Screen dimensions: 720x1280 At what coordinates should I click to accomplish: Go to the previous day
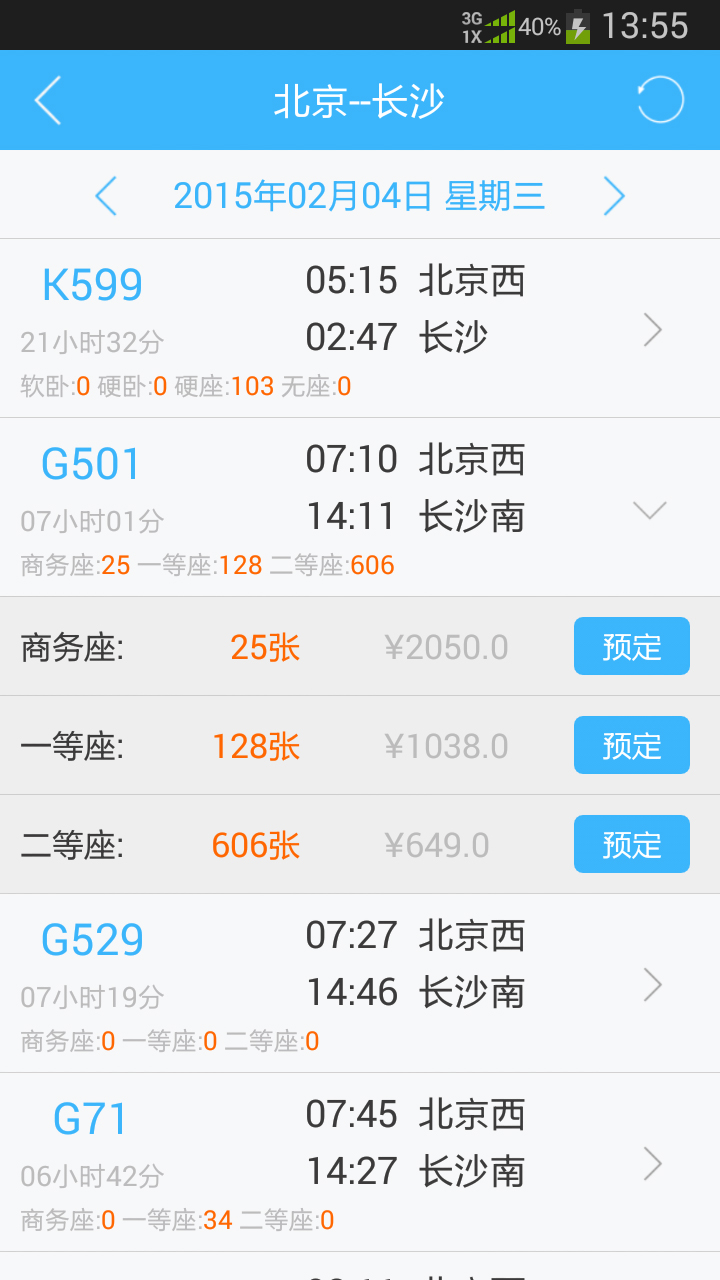tap(106, 196)
